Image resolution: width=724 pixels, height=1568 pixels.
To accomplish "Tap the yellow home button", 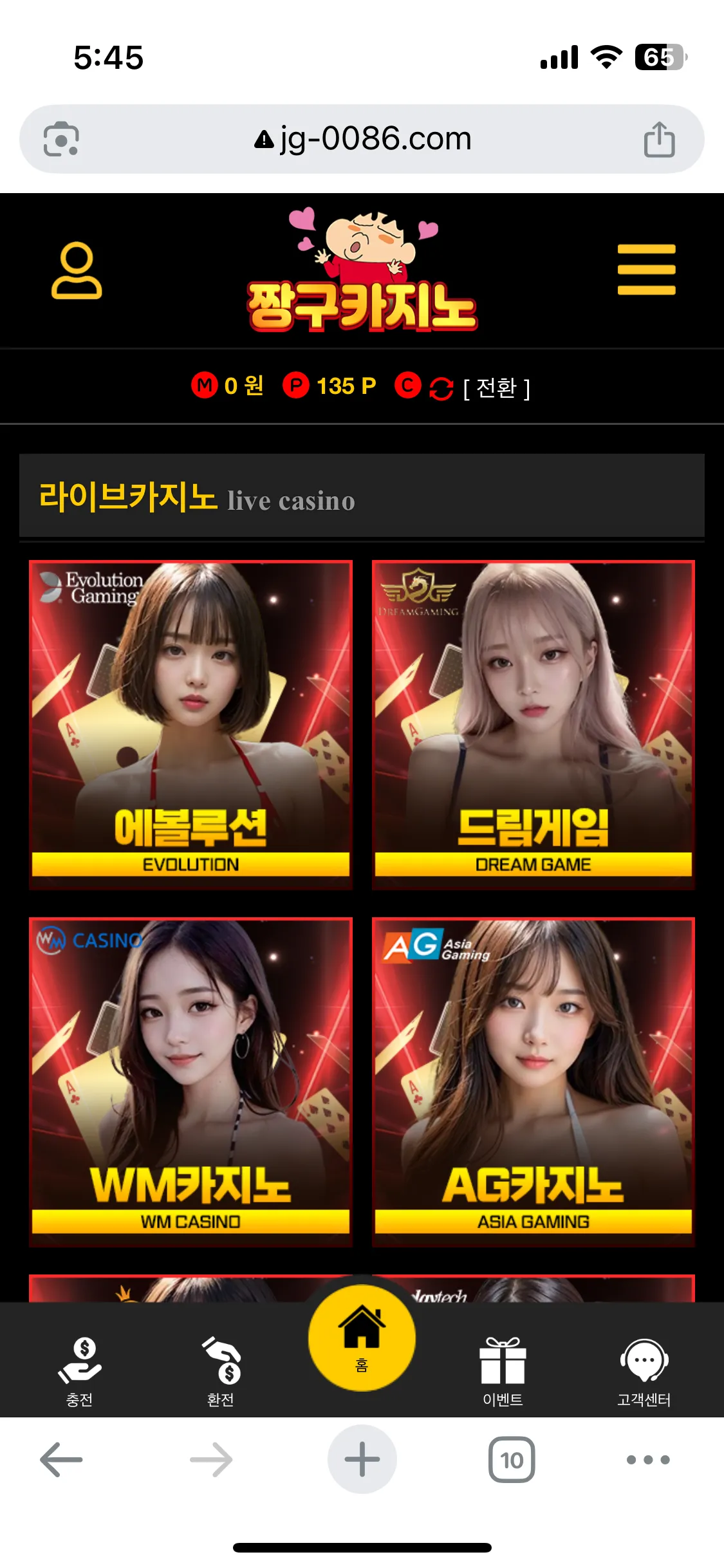I will [362, 1338].
